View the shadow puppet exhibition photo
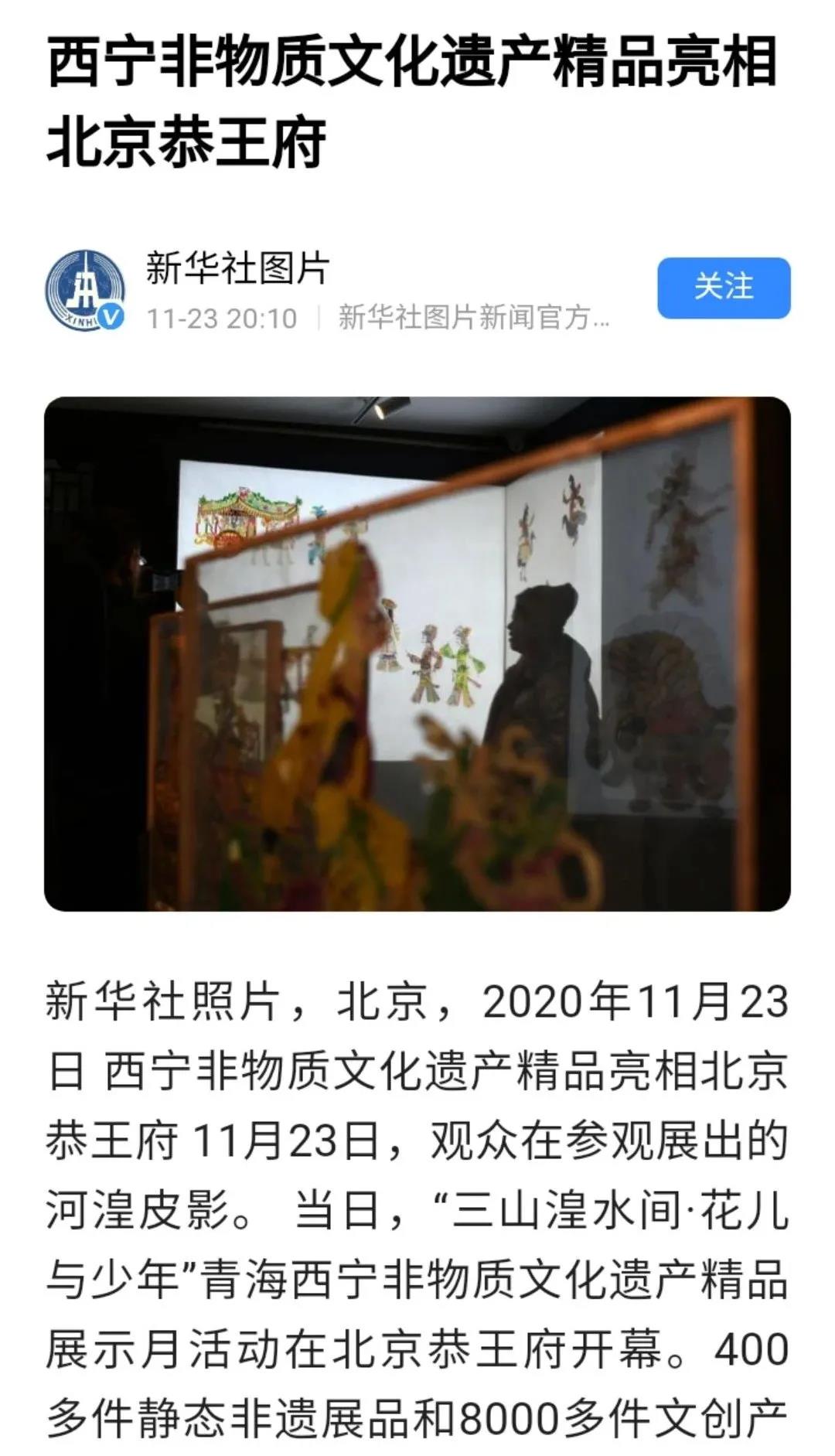This screenshot has height=1456, width=835. 417,653
